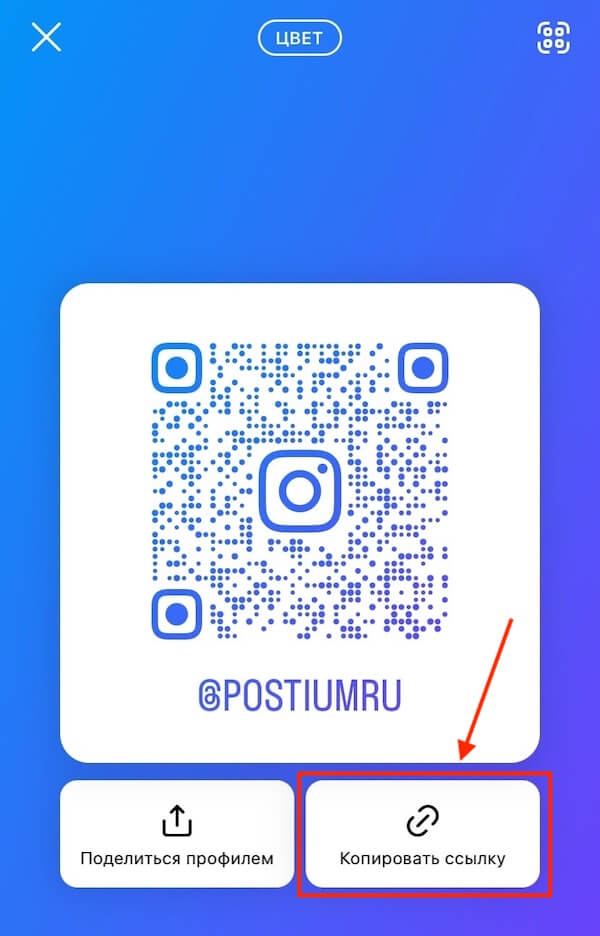
Task: Tap Поделиться профилем button
Action: click(x=177, y=834)
